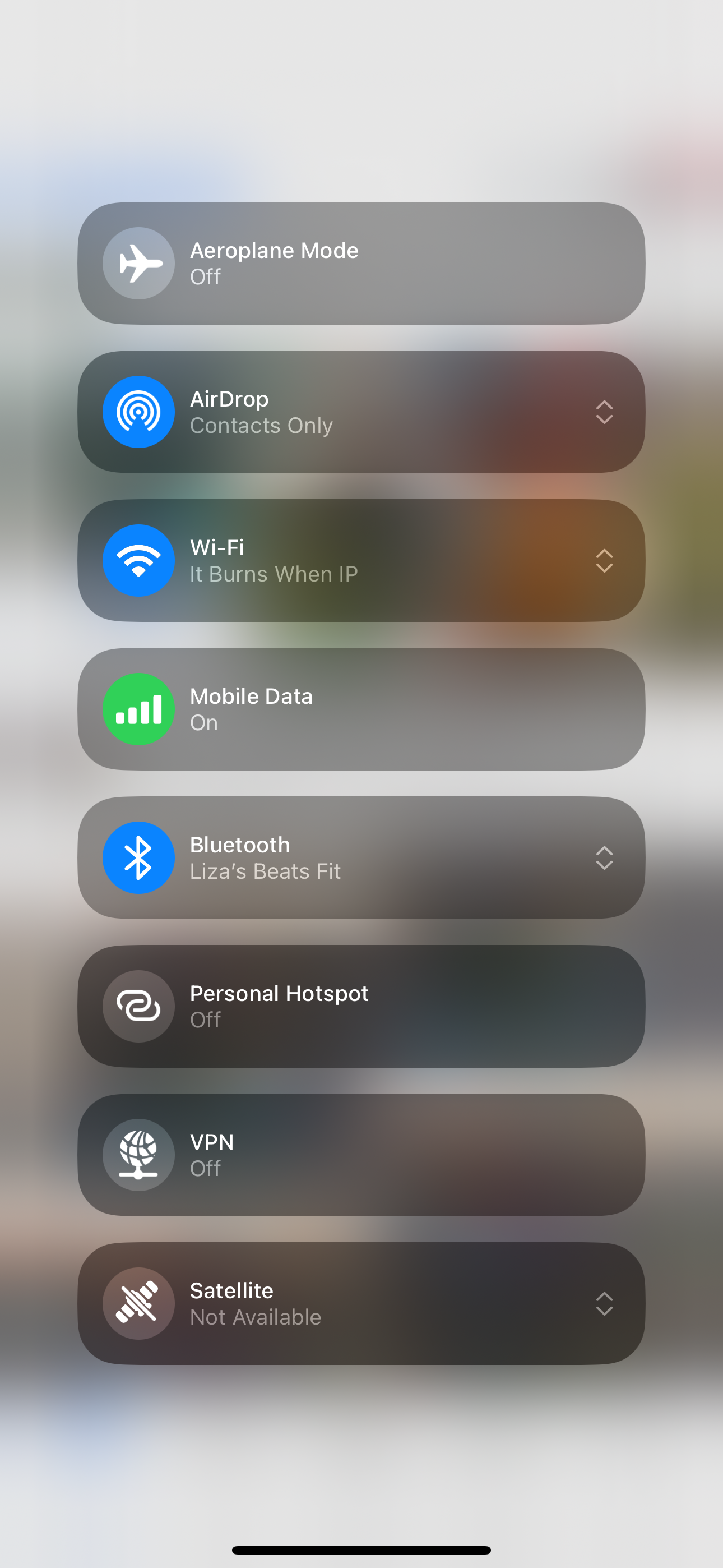Expand Satellite options
723x1568 pixels.
604,1303
